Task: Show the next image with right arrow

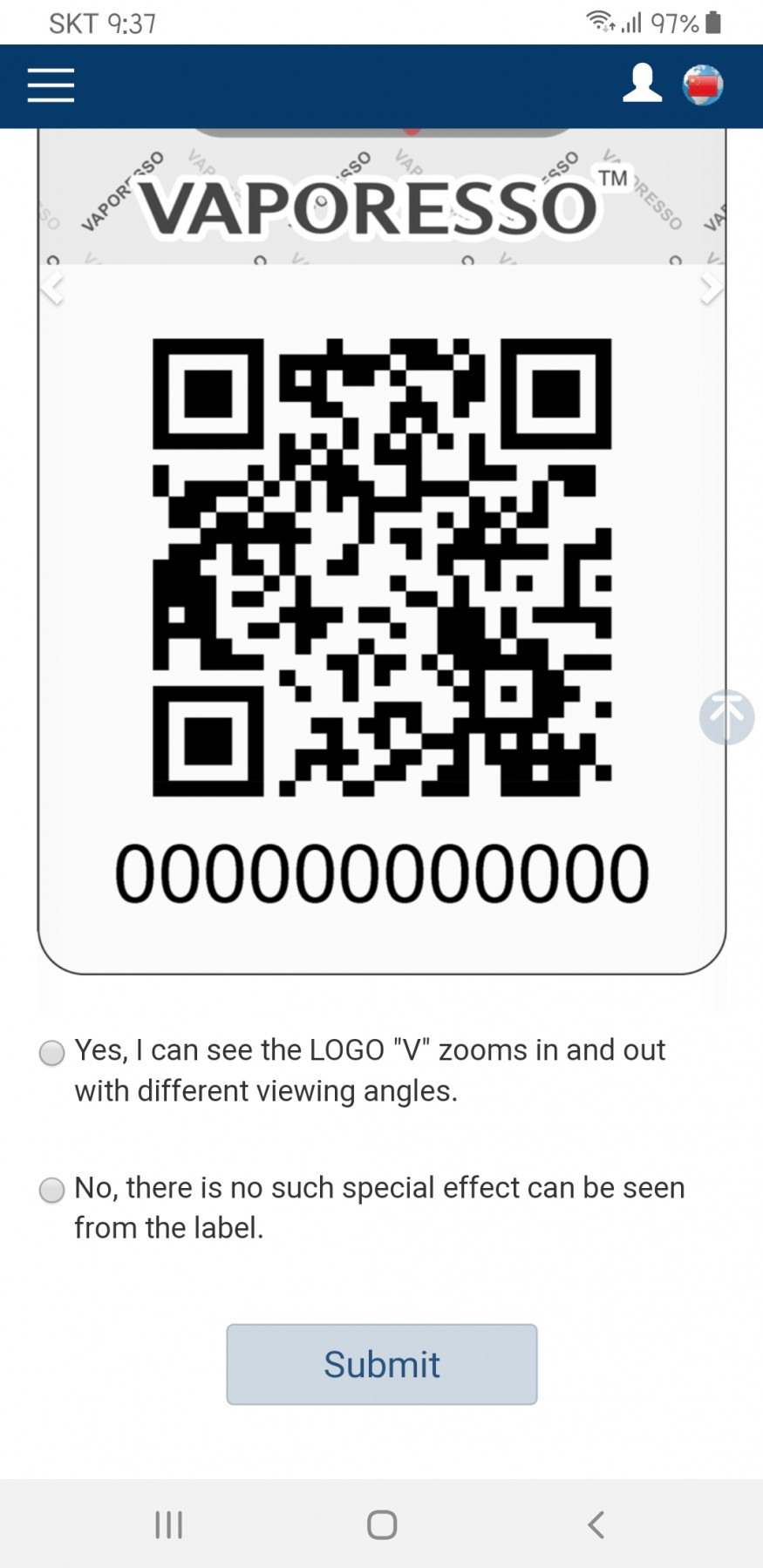Action: click(711, 288)
